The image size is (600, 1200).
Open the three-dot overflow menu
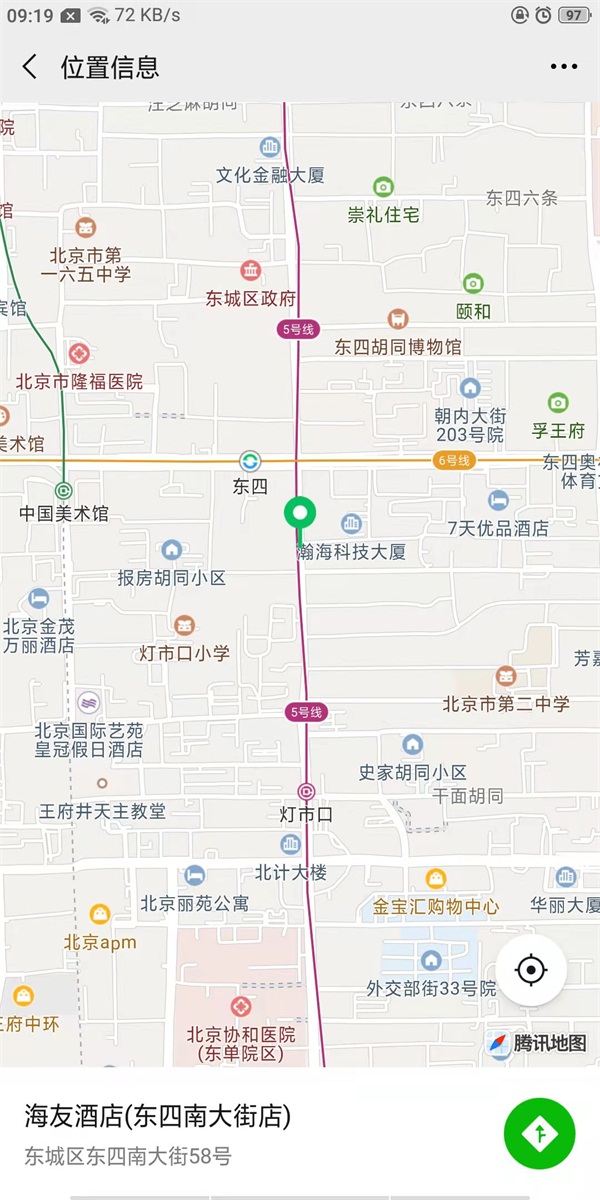[564, 67]
